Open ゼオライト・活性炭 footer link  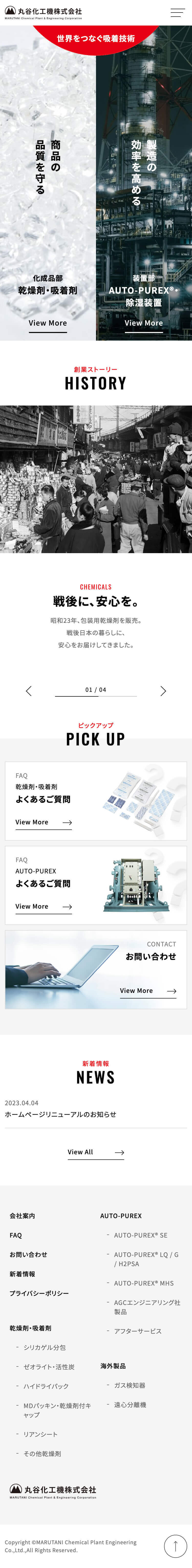pyautogui.click(x=49, y=1367)
